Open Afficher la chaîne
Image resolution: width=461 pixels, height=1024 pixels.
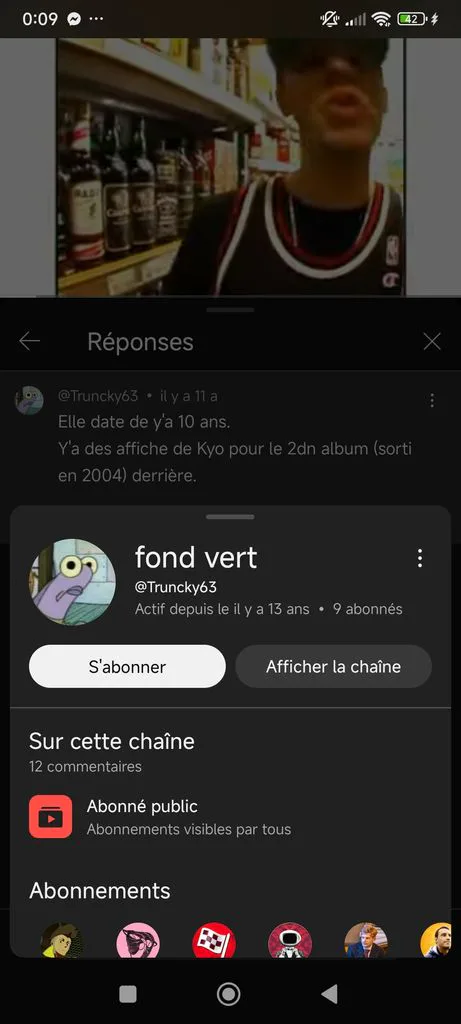click(334, 666)
